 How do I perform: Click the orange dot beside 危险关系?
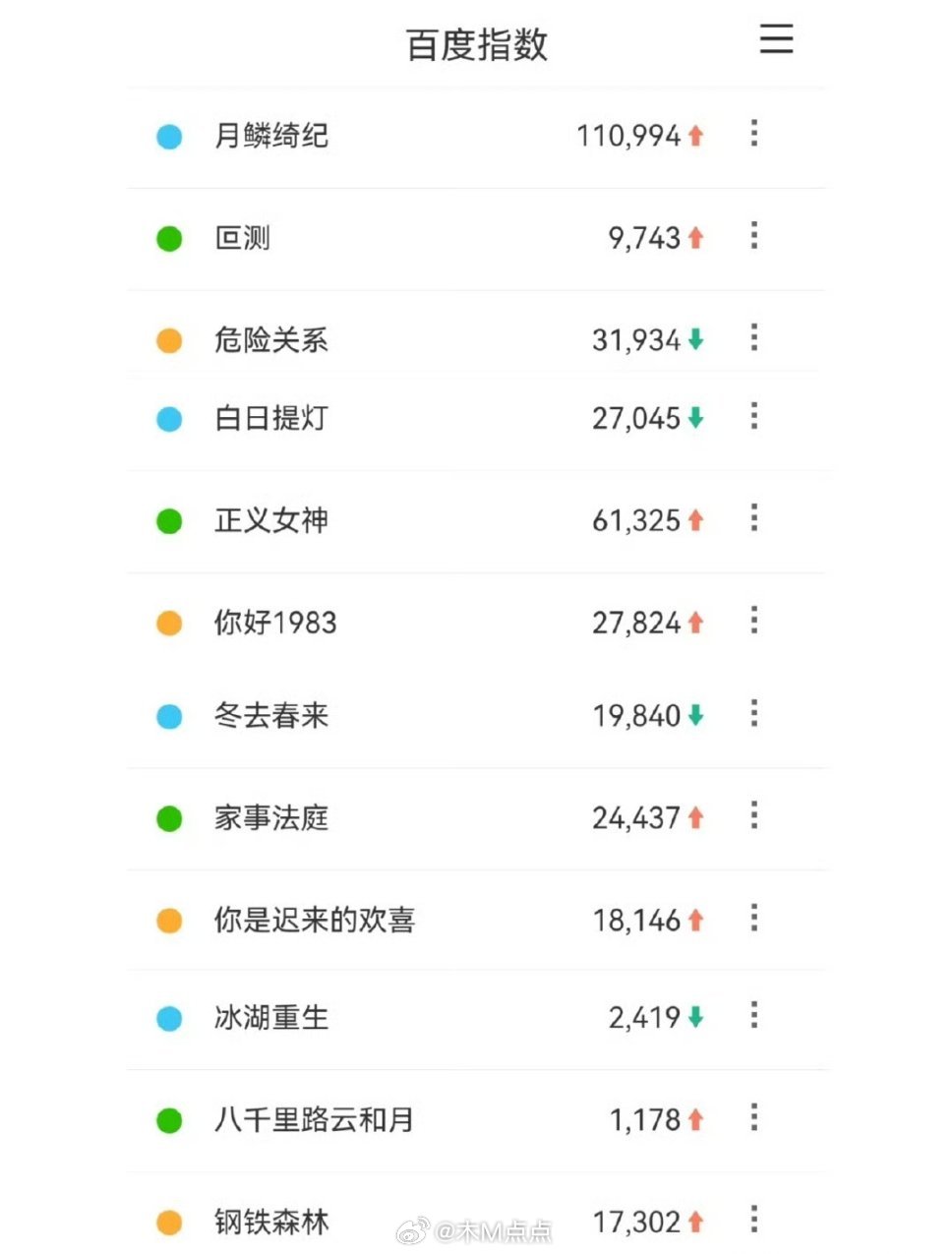point(169,340)
